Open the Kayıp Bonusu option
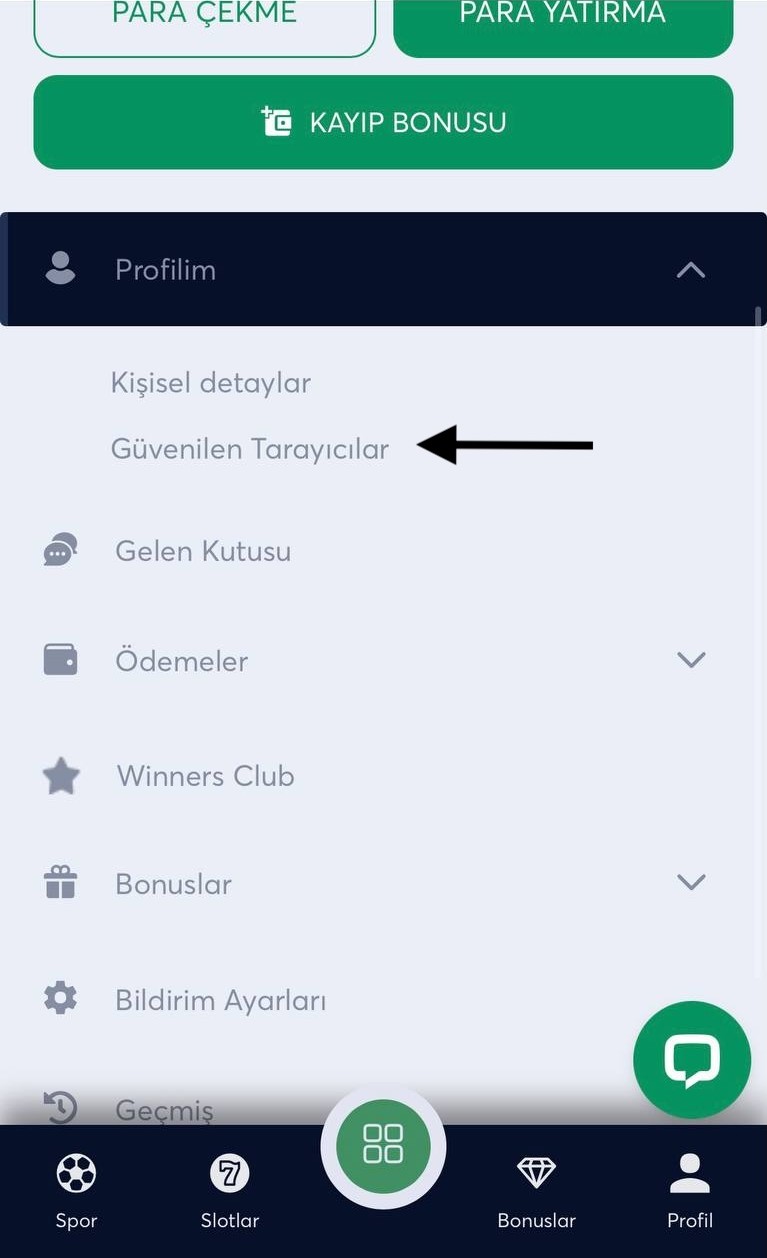 [x=383, y=122]
